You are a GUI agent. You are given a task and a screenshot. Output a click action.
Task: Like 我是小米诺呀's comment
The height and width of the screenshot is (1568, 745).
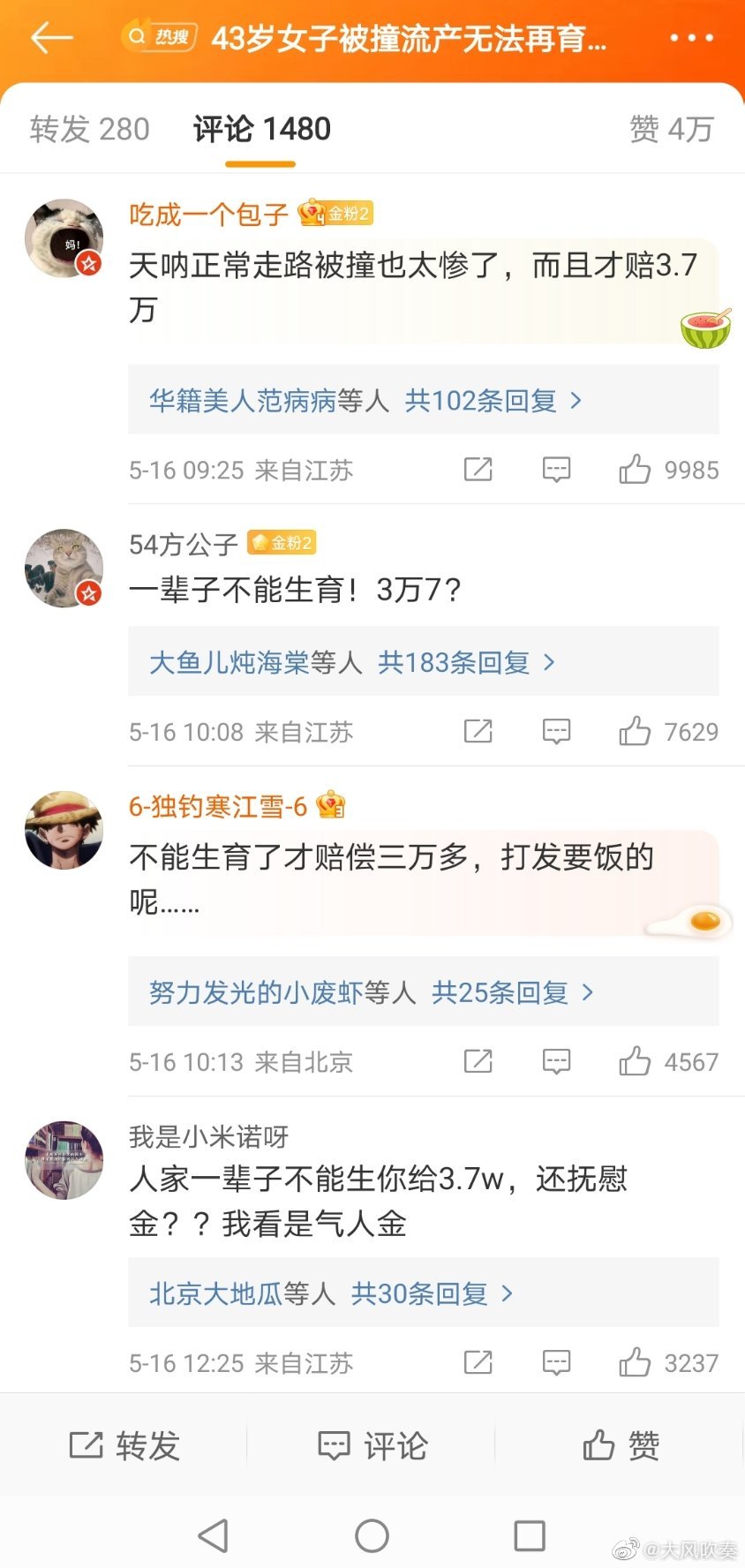[635, 1363]
